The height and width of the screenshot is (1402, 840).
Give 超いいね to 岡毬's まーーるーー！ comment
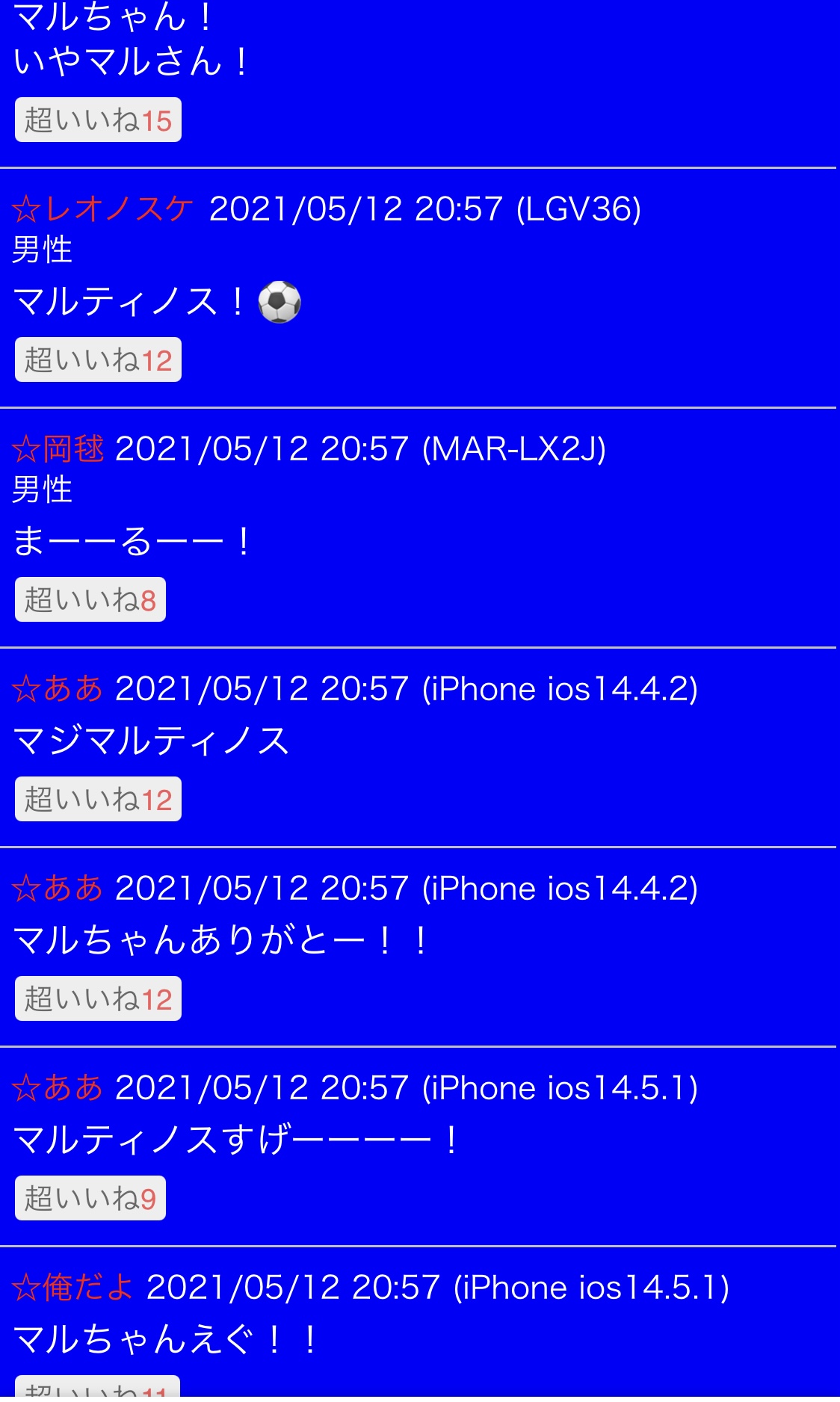point(90,599)
